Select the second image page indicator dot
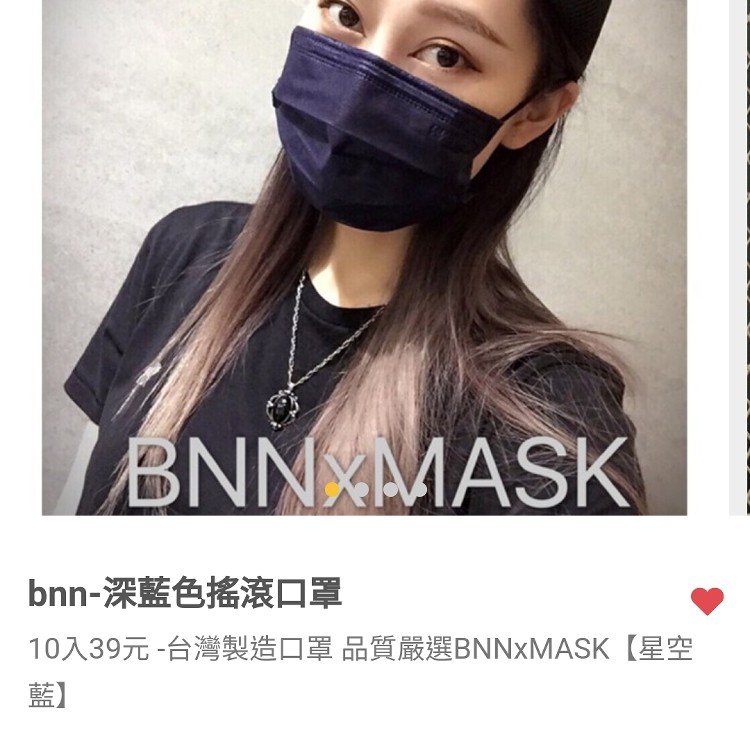The image size is (750, 750). pyautogui.click(x=360, y=489)
